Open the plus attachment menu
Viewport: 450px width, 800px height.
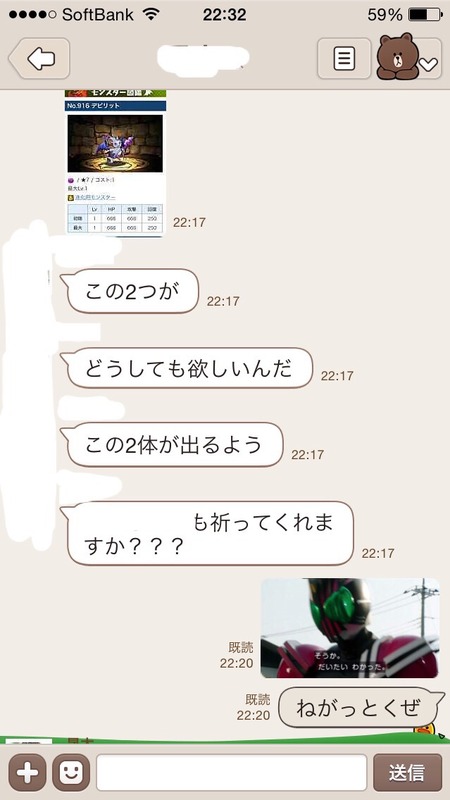tap(27, 772)
